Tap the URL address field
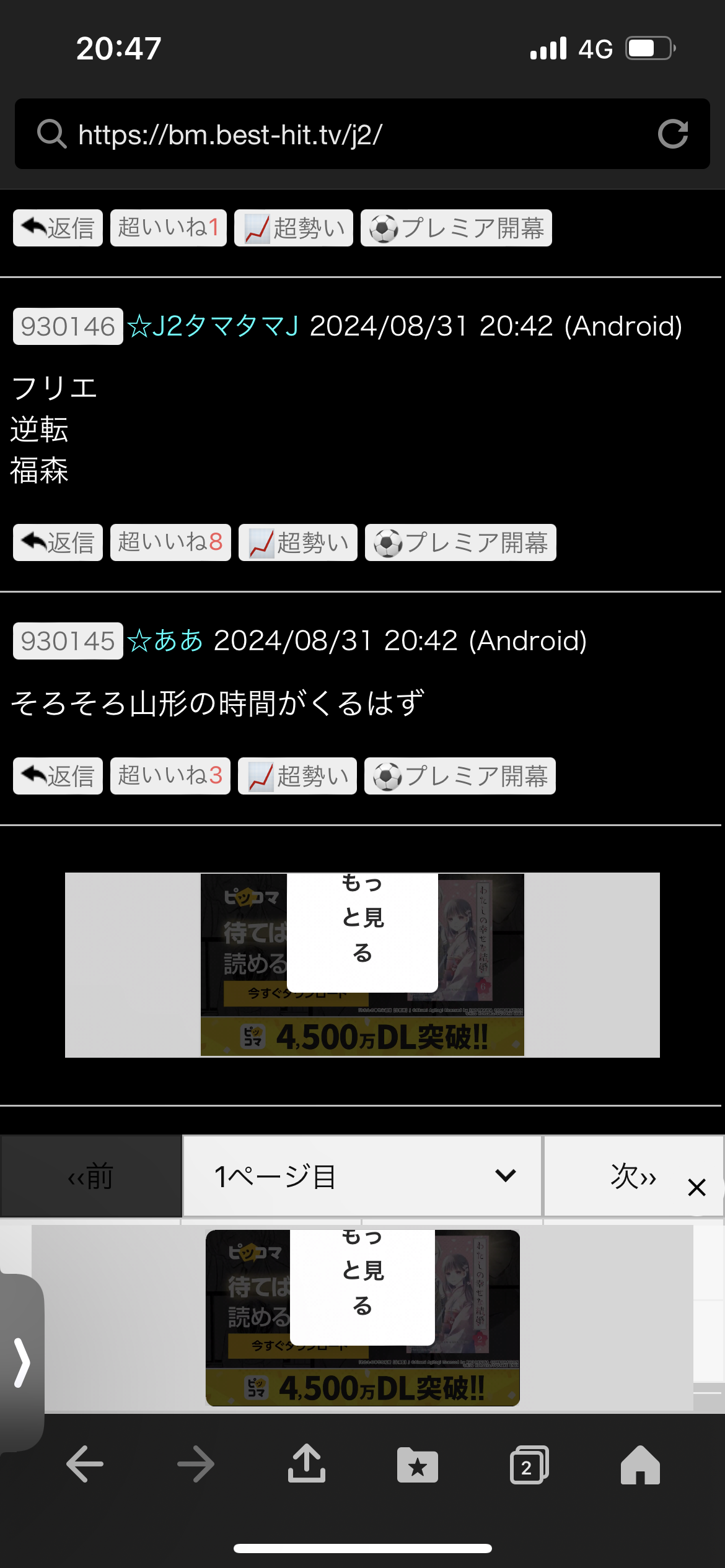725x1568 pixels. click(362, 134)
